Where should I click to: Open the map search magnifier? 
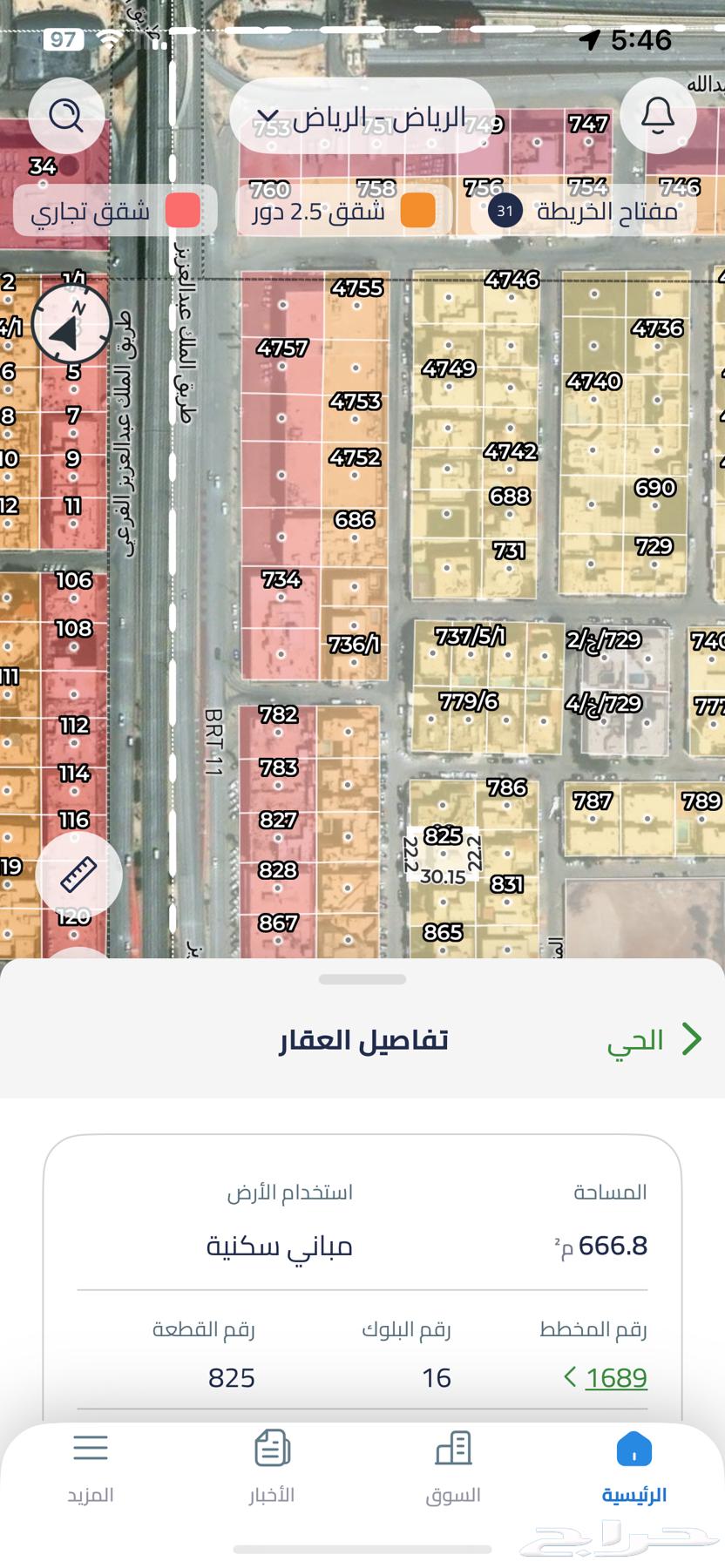point(66,115)
